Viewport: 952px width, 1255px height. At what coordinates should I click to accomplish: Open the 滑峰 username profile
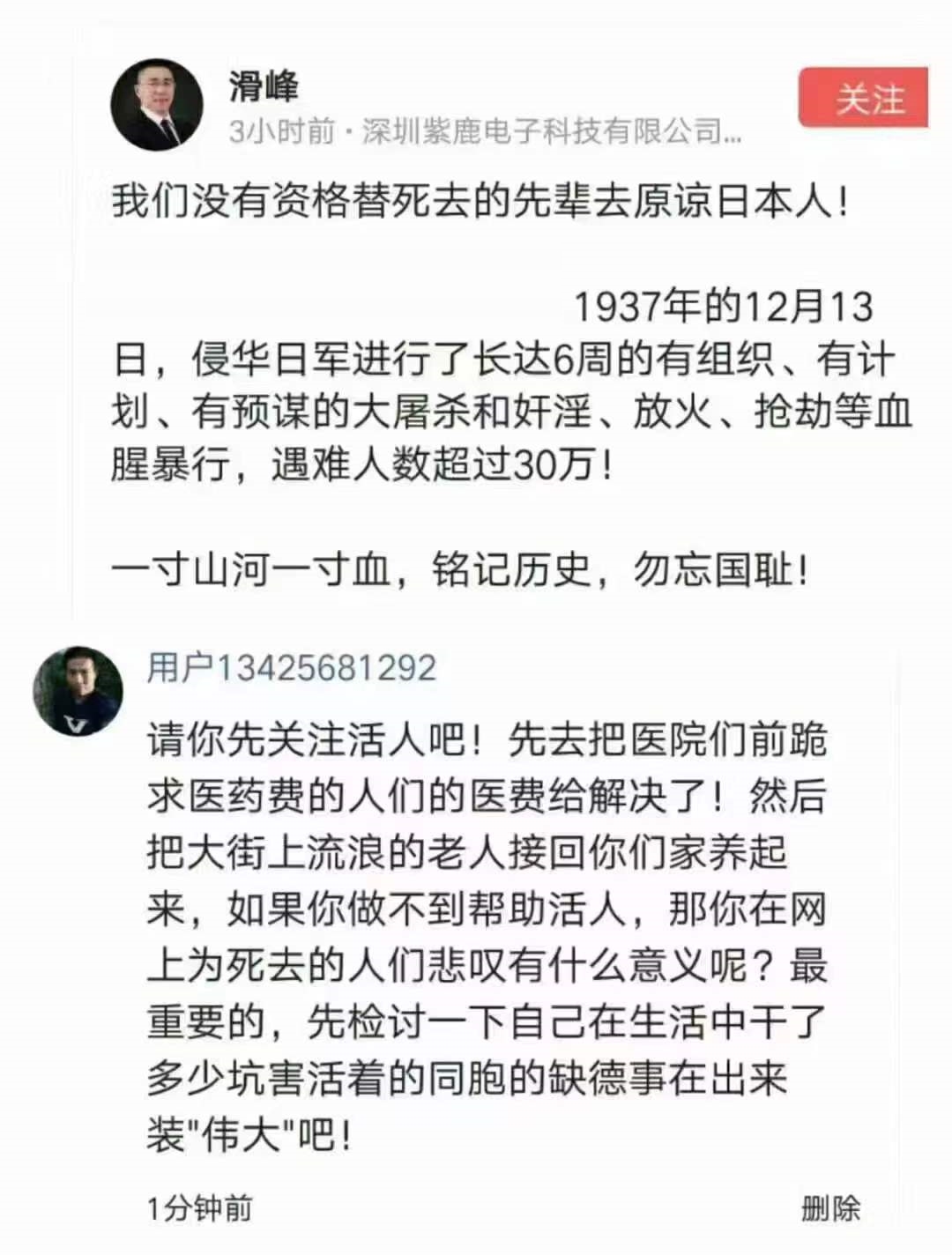tap(264, 87)
